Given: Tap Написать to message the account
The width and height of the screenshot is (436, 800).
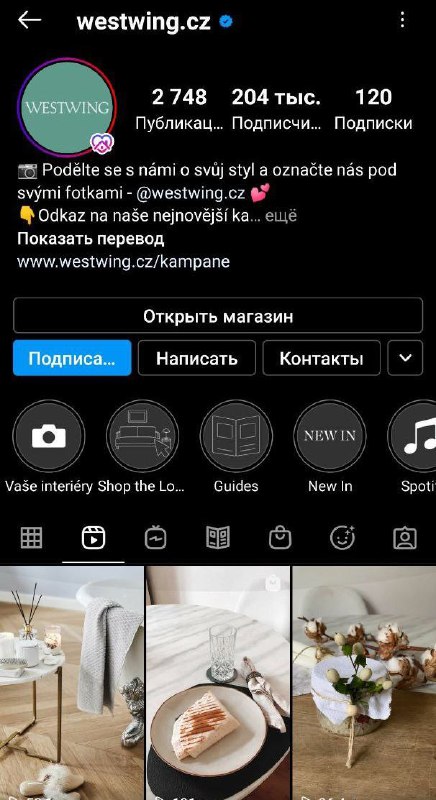Looking at the screenshot, I should [197, 358].
